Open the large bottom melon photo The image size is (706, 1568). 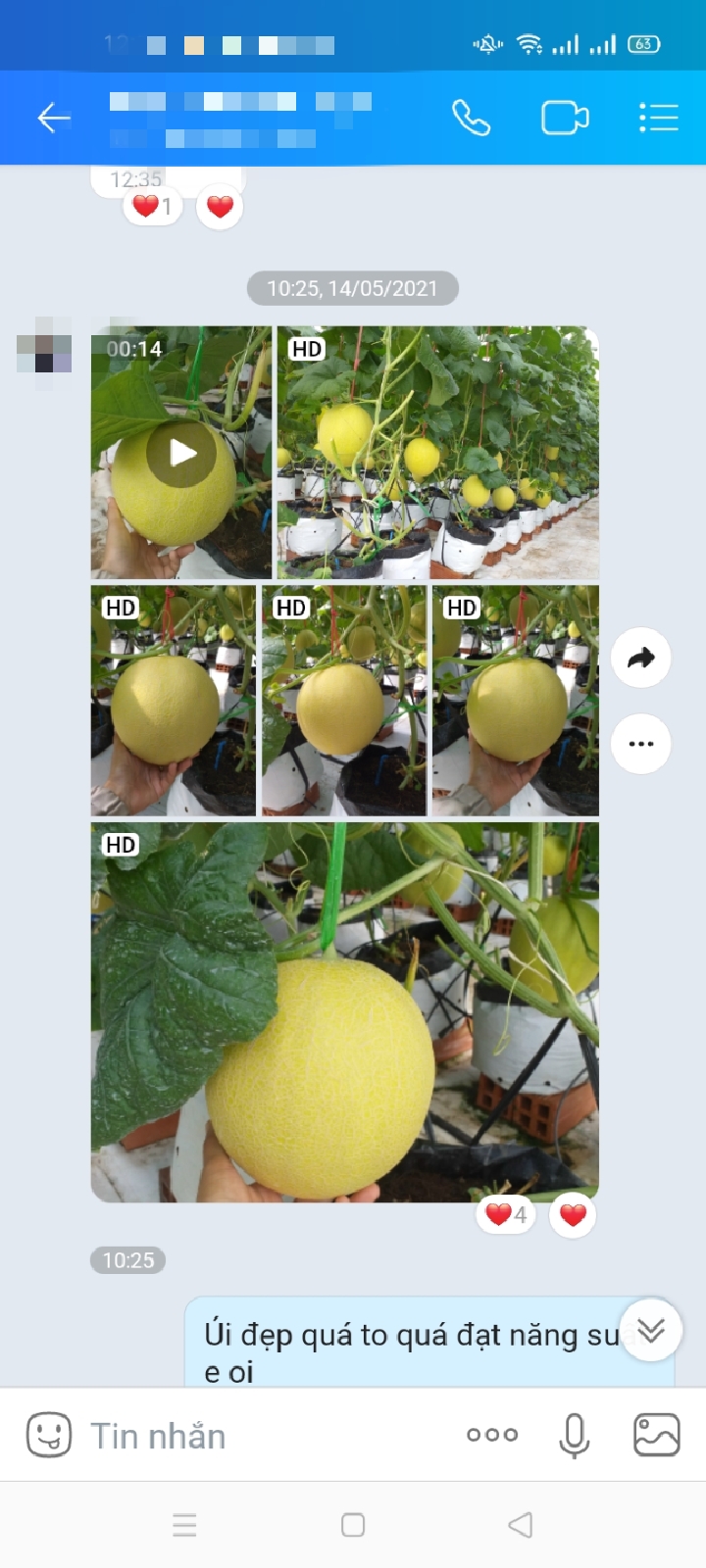pos(344,1012)
